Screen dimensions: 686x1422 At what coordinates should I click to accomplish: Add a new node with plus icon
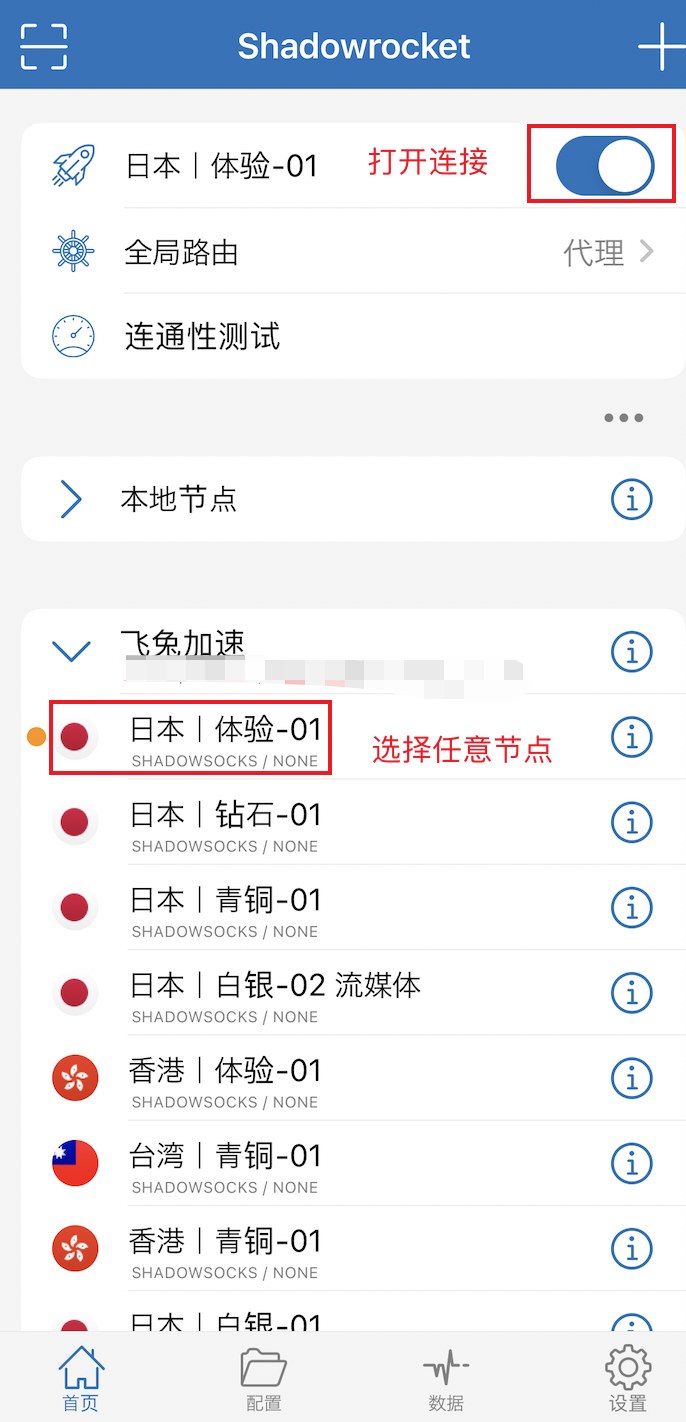pyautogui.click(x=661, y=46)
